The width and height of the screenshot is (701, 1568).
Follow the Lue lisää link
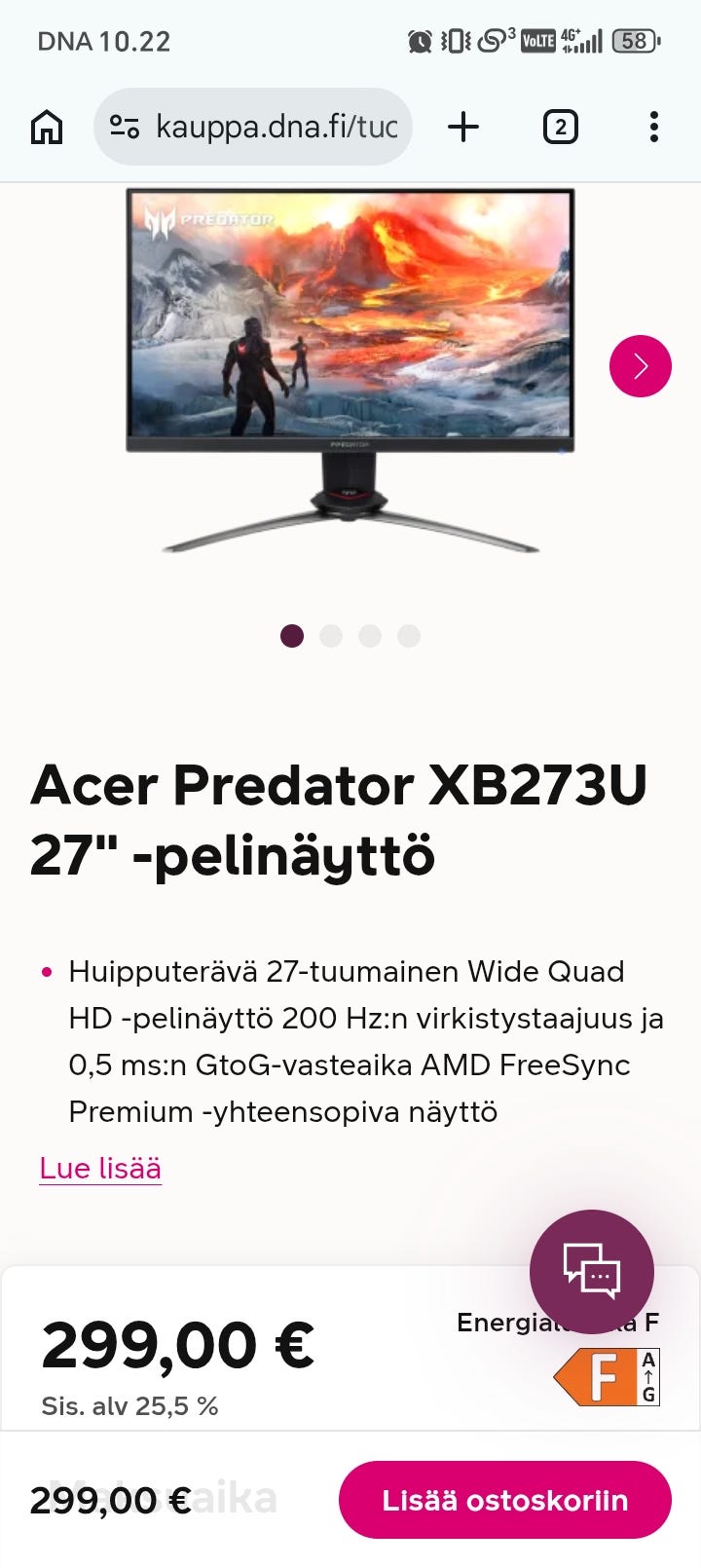click(x=100, y=1168)
